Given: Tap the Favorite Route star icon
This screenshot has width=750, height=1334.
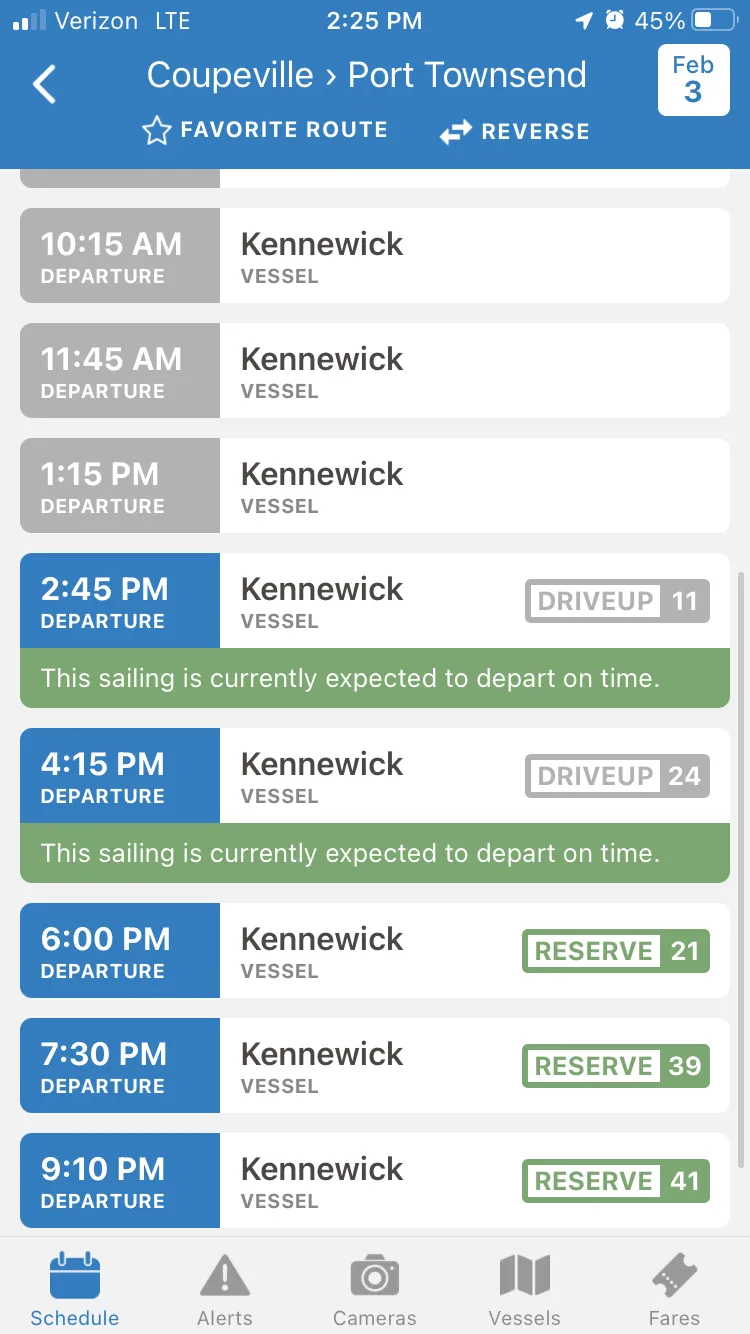Looking at the screenshot, I should pos(157,130).
